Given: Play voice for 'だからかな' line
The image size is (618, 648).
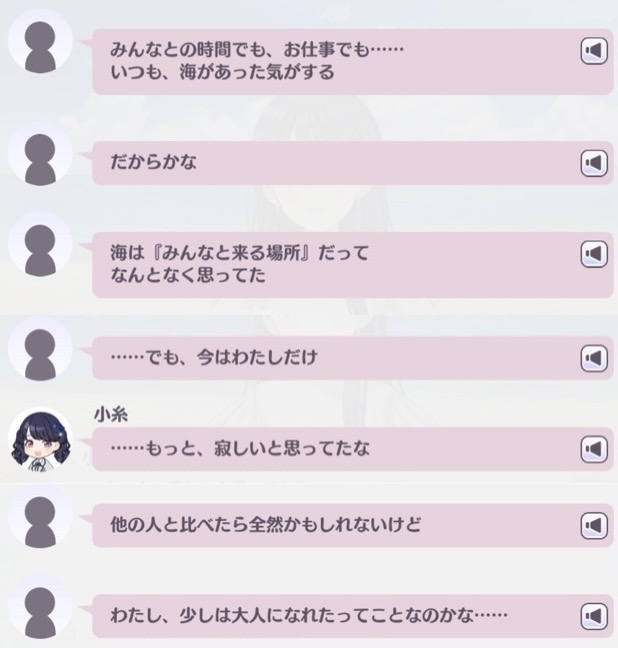Looking at the screenshot, I should (594, 163).
